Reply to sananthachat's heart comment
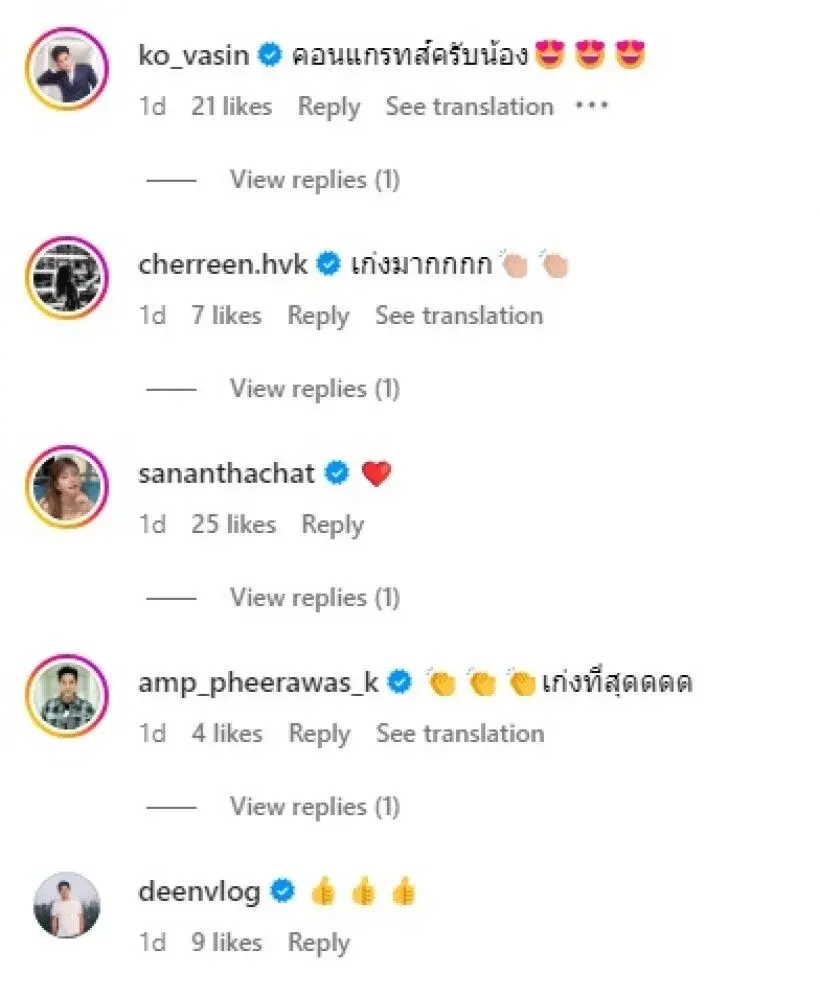Screen dimensions: 820x997 (332, 525)
